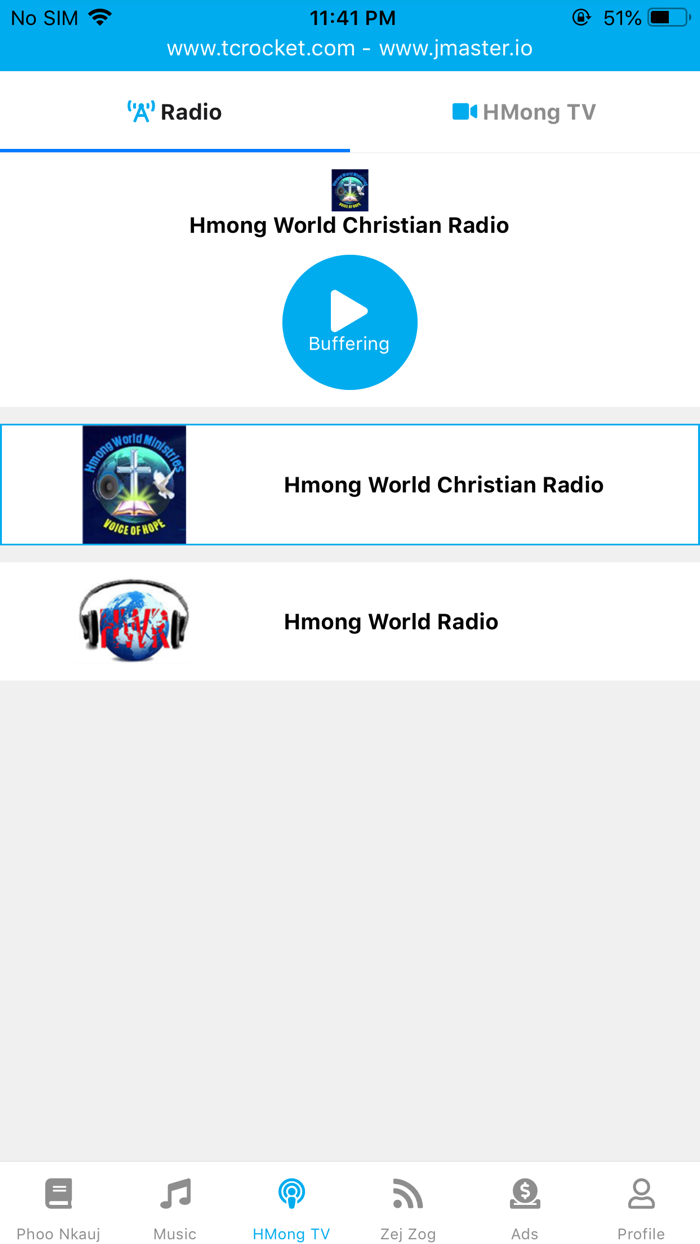Tap HMong TV in bottom navigation
The height and width of the screenshot is (1244, 700).
point(291,1207)
